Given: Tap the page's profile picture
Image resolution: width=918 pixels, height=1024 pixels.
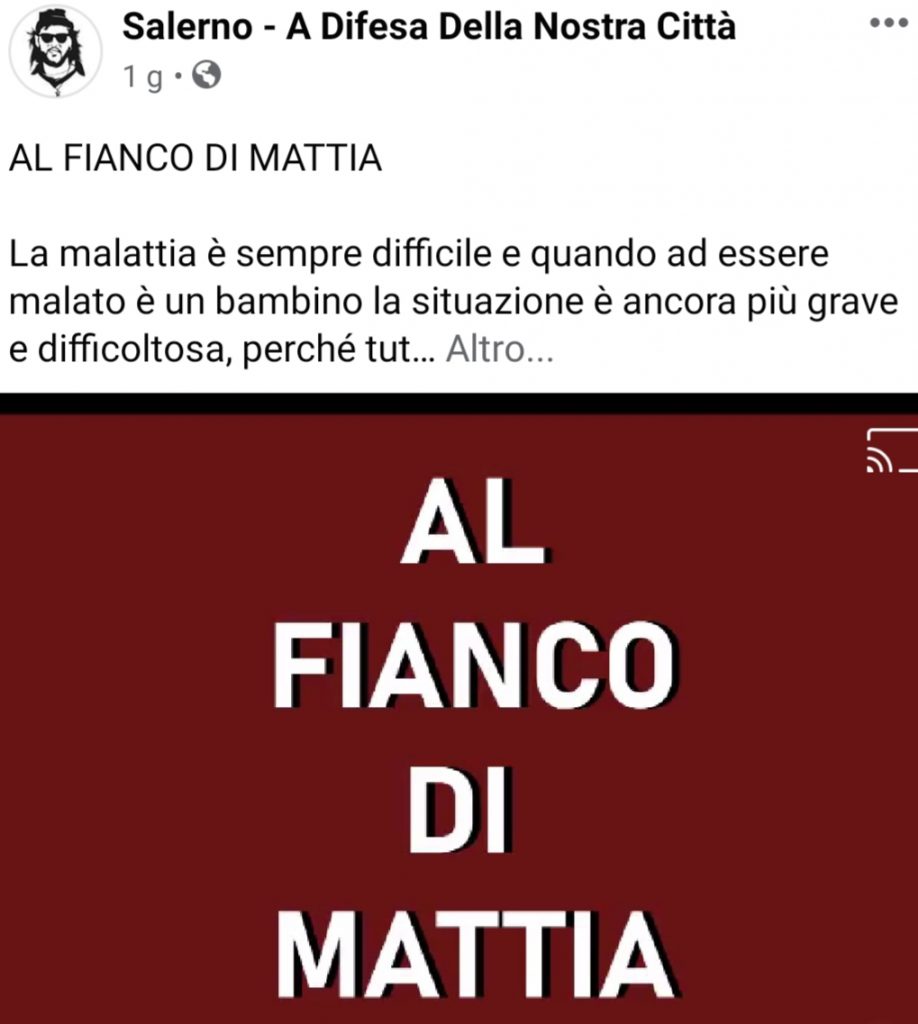Looking at the screenshot, I should (56, 50).
